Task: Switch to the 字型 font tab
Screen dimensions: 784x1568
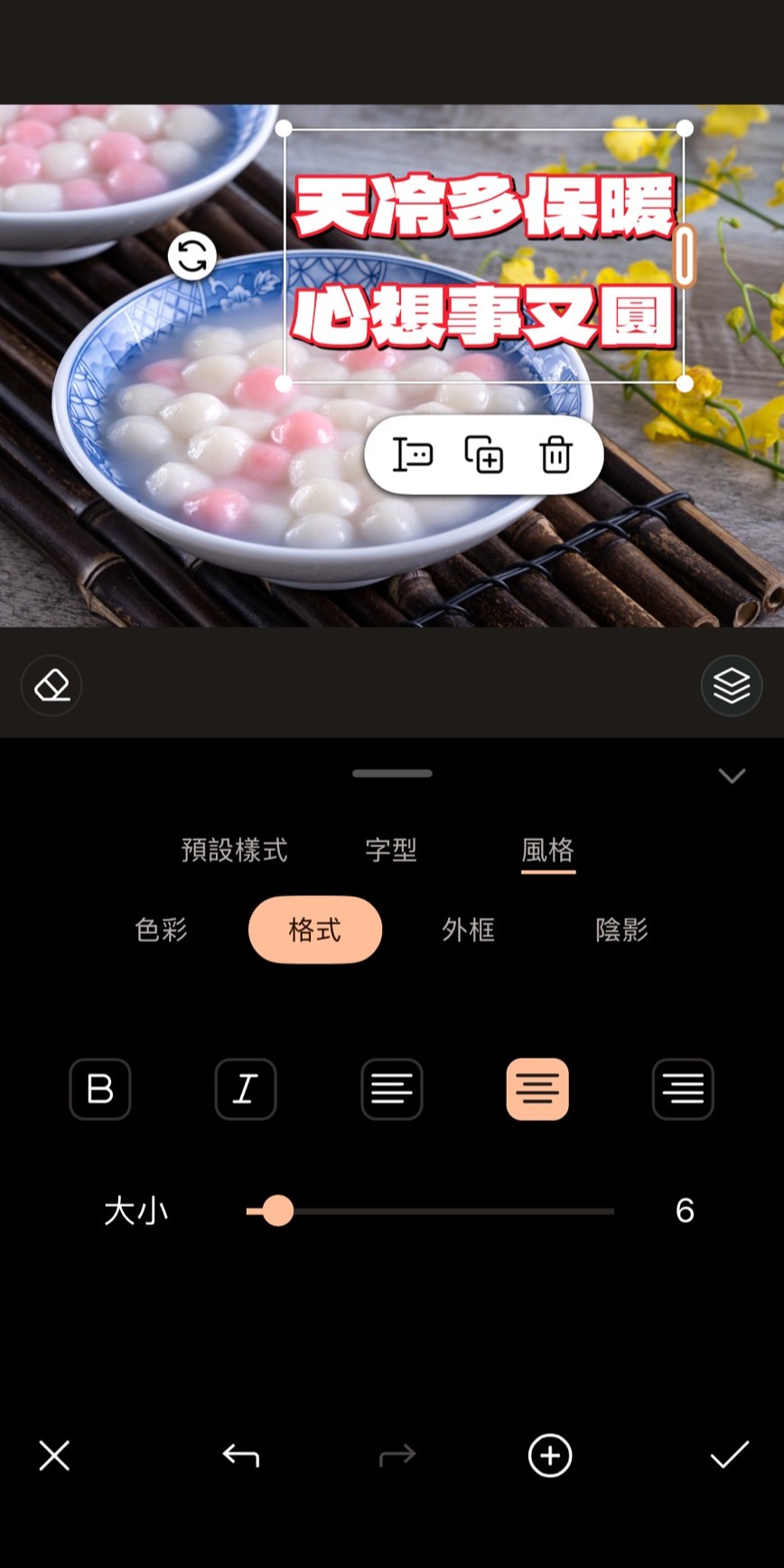Action: tap(391, 850)
